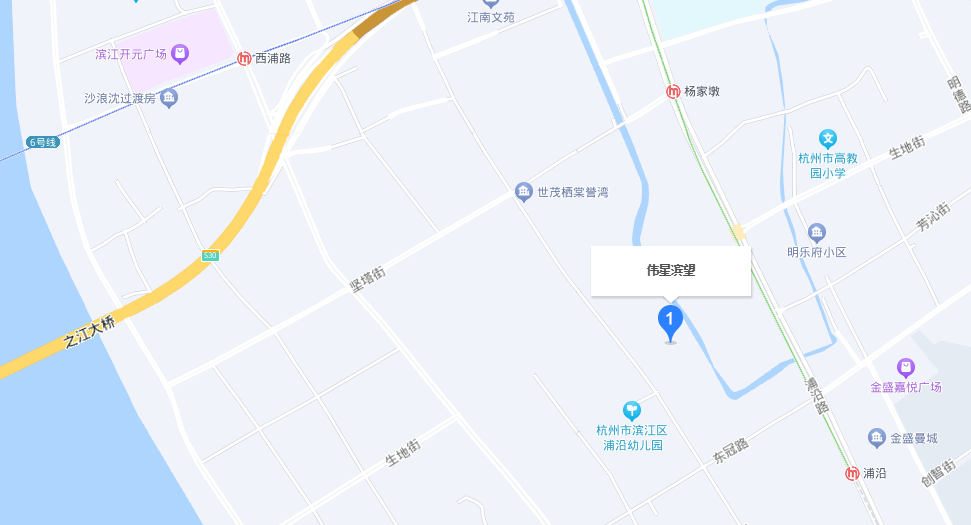The image size is (971, 525).
Task: Open the 金盛曼城 residential marker
Action: pyautogui.click(x=877, y=438)
